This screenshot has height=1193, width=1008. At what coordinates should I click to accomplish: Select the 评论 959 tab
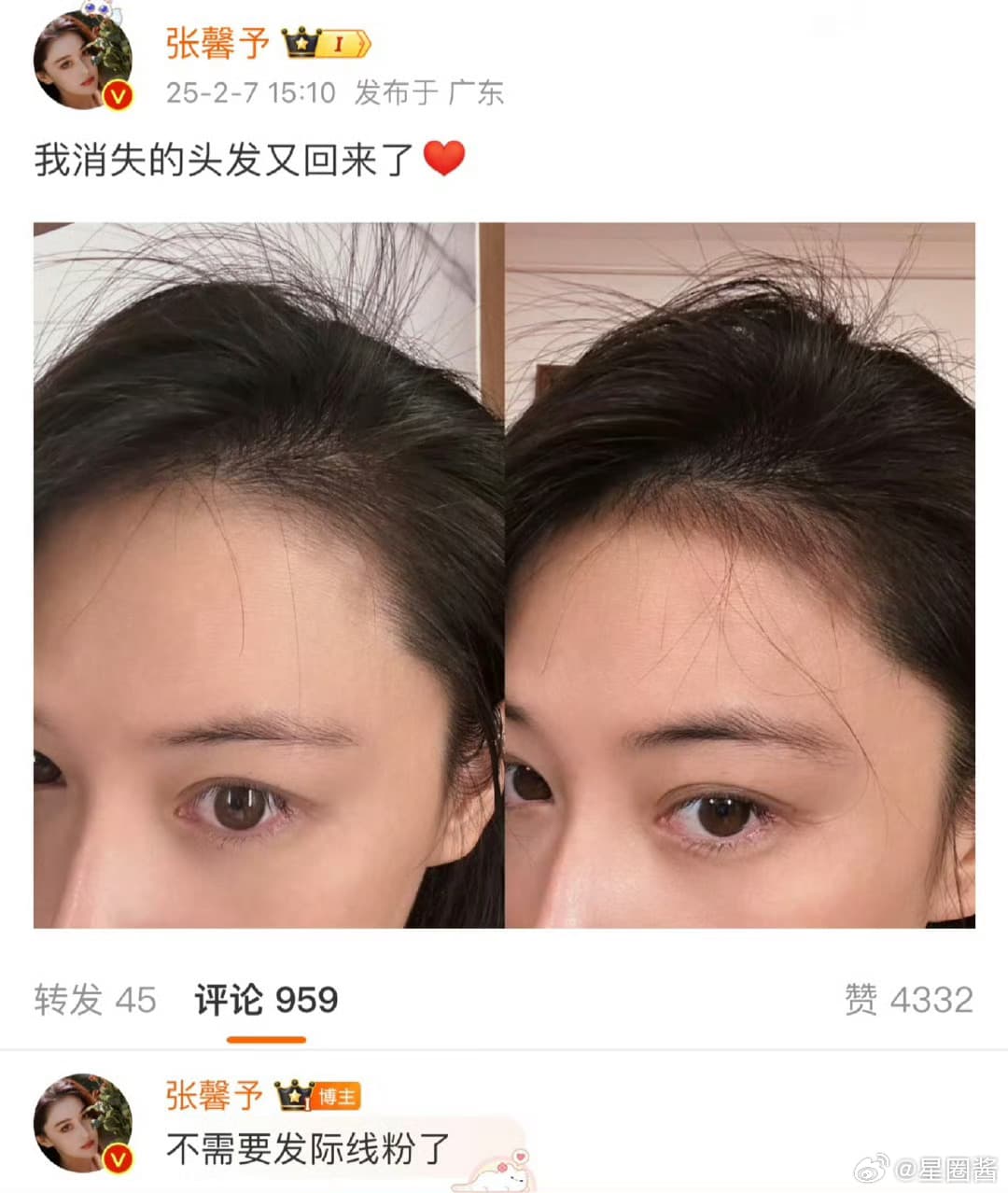(266, 1000)
